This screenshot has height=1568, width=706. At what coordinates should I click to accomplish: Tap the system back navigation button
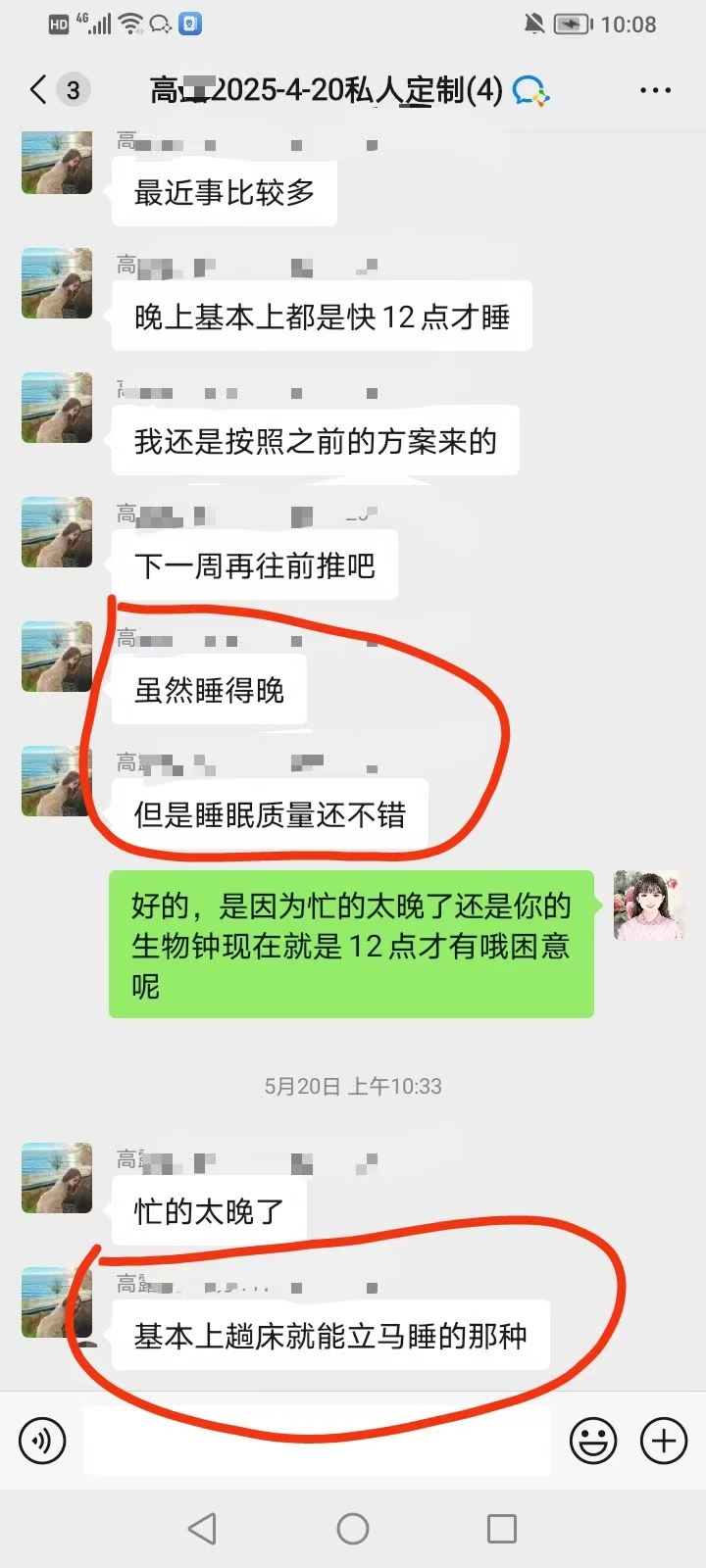(x=202, y=1529)
